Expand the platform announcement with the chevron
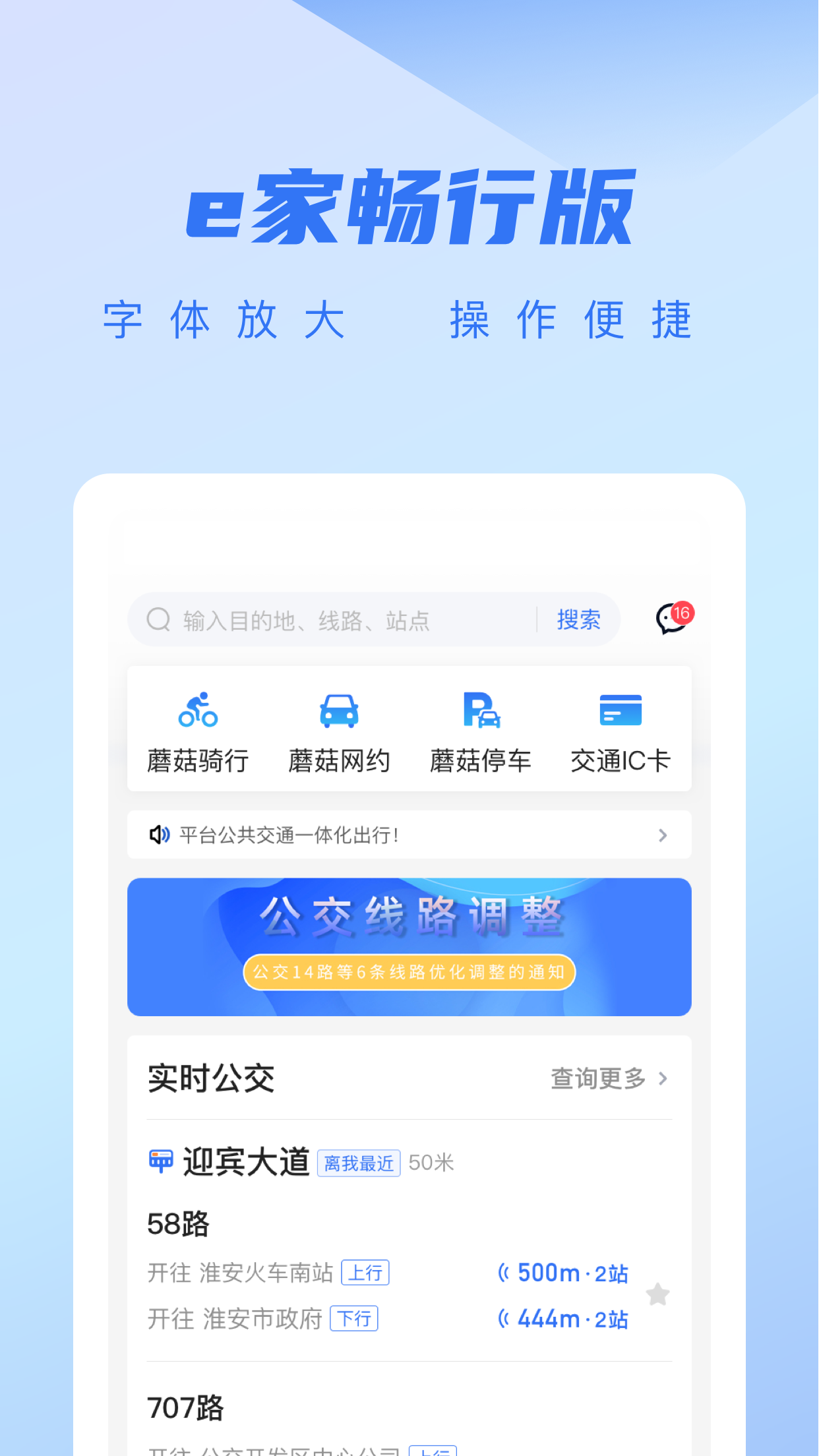The width and height of the screenshot is (819, 1456). click(663, 834)
